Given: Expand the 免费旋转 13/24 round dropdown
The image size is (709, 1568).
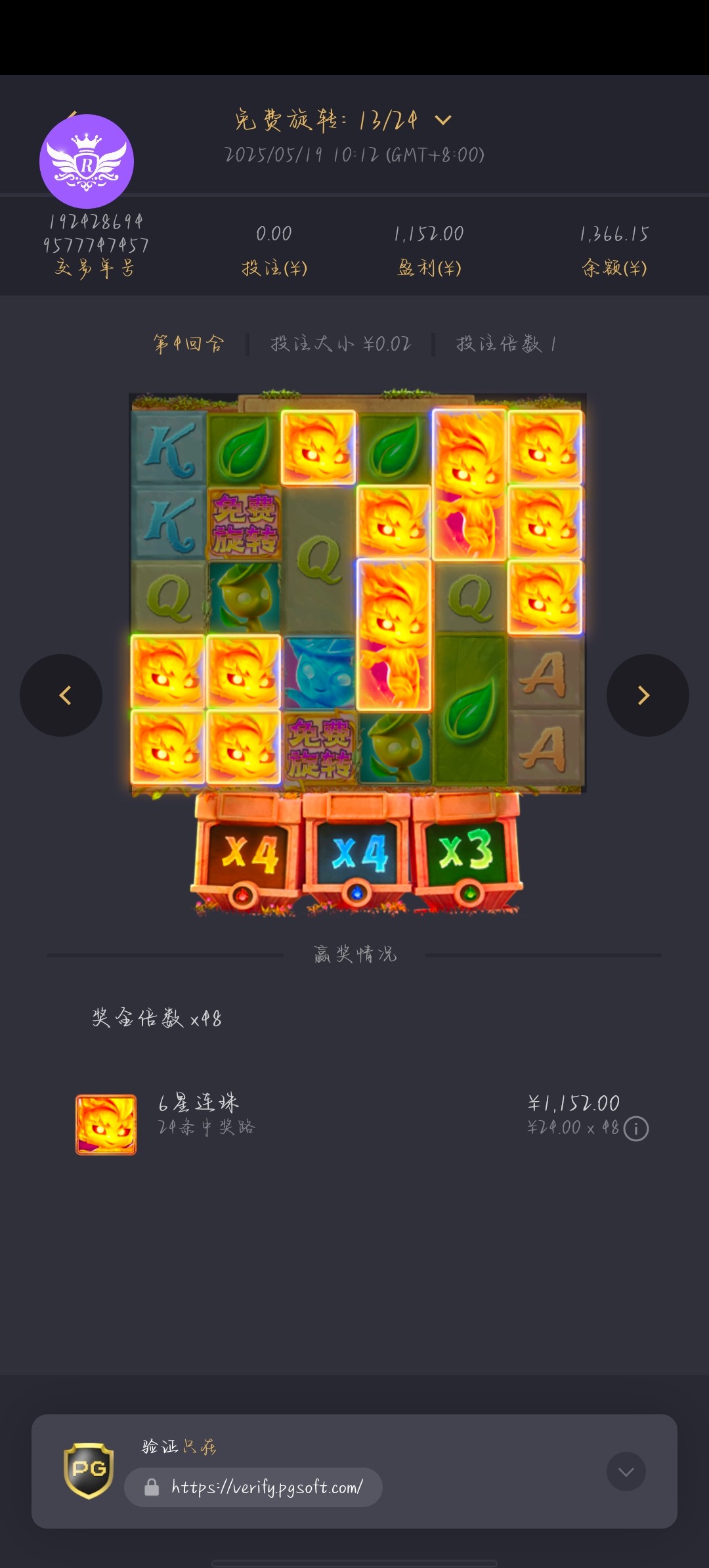Looking at the screenshot, I should pos(443,120).
